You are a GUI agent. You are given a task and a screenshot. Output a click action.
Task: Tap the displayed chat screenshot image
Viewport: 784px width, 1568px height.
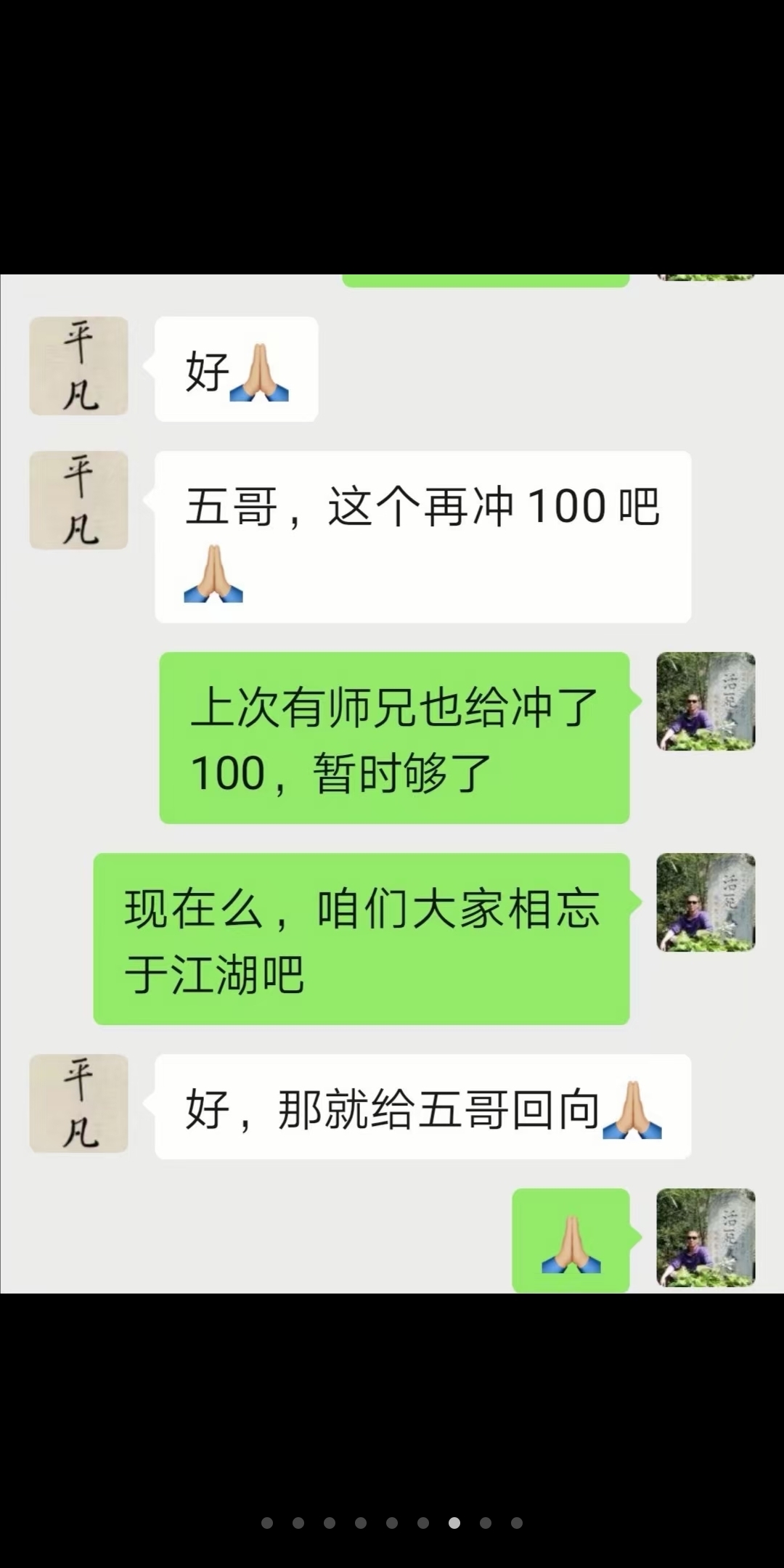point(392,784)
